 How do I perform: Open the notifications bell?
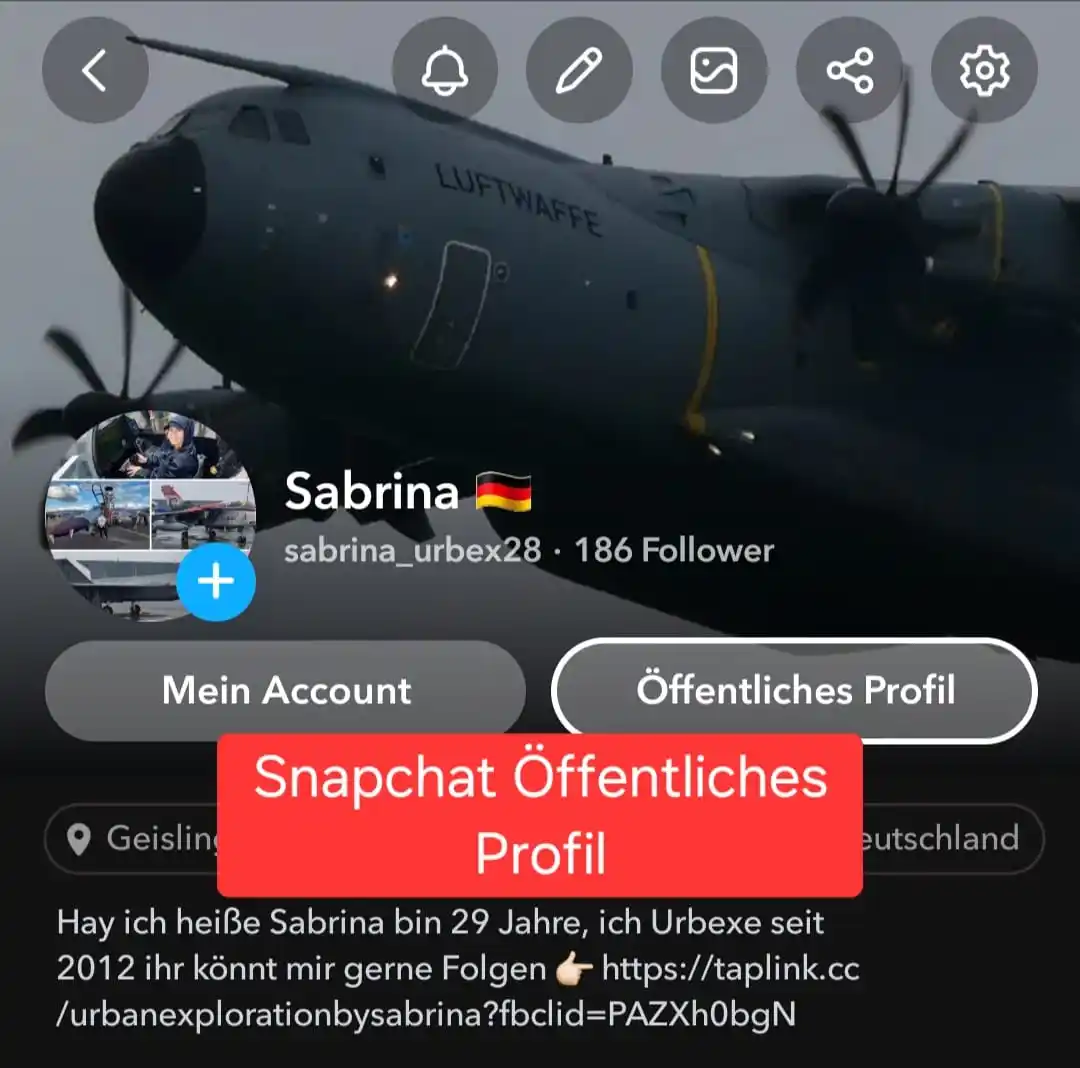coord(445,71)
